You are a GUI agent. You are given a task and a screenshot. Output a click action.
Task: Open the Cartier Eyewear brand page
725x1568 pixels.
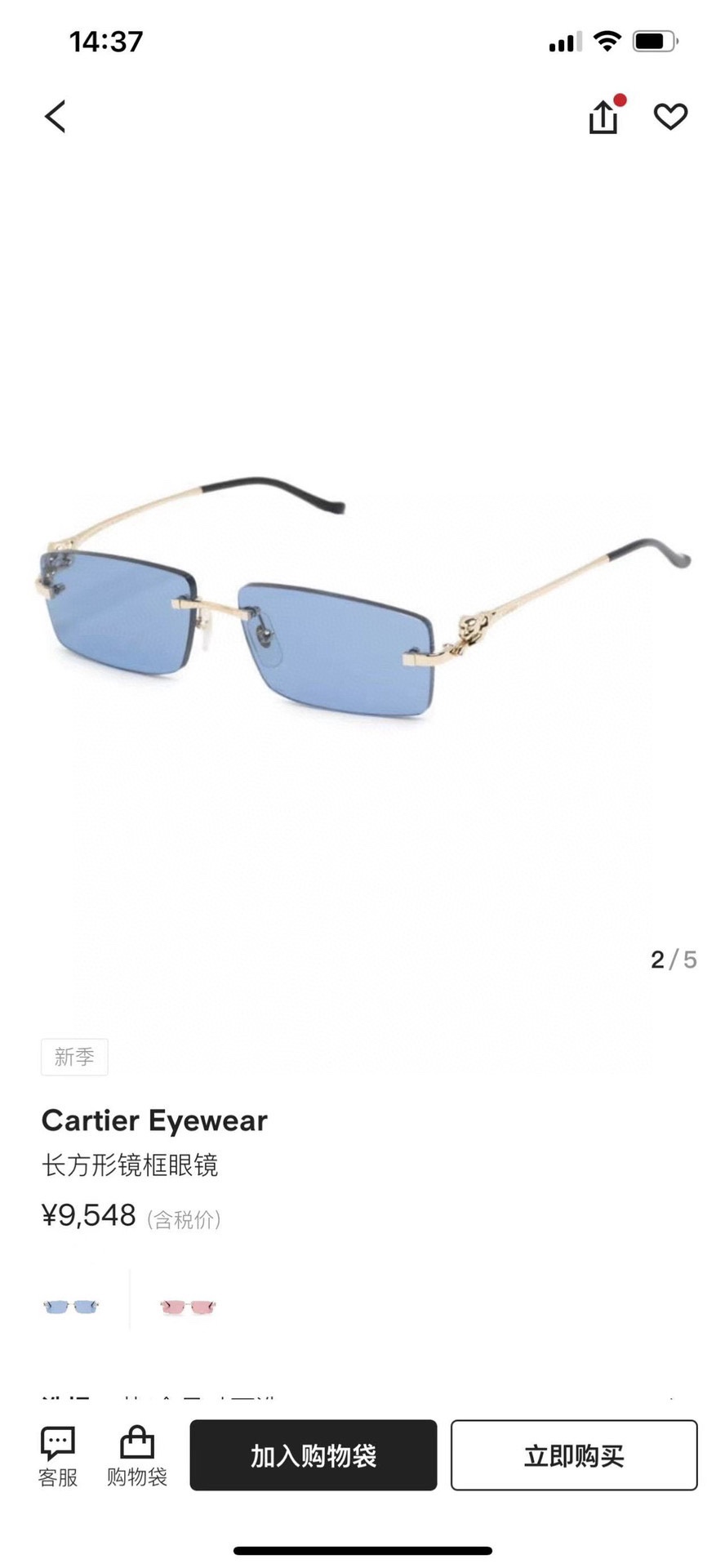pyautogui.click(x=154, y=1120)
